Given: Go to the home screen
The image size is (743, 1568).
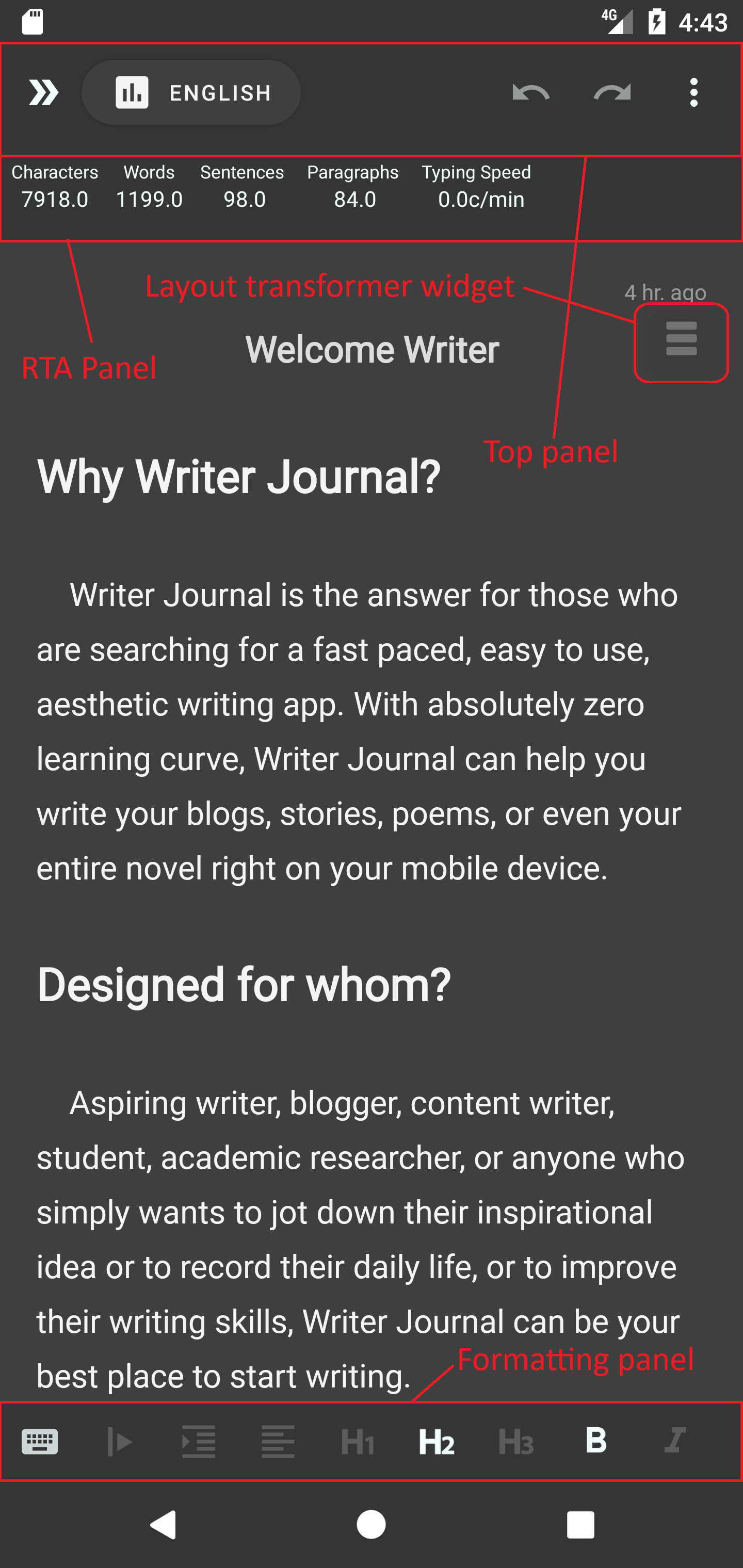Looking at the screenshot, I should [371, 1525].
